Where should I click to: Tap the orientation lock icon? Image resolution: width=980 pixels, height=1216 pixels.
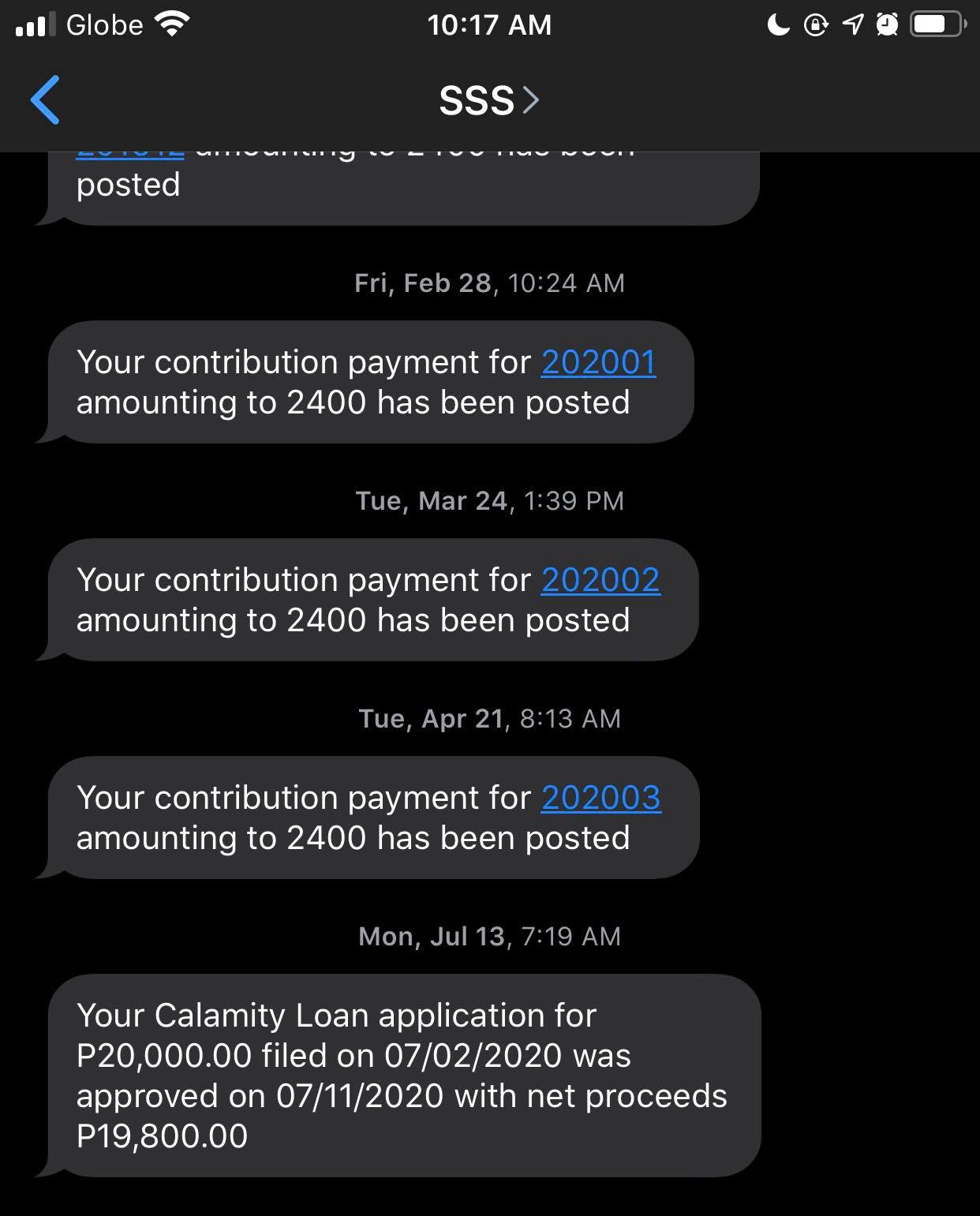pos(814,25)
